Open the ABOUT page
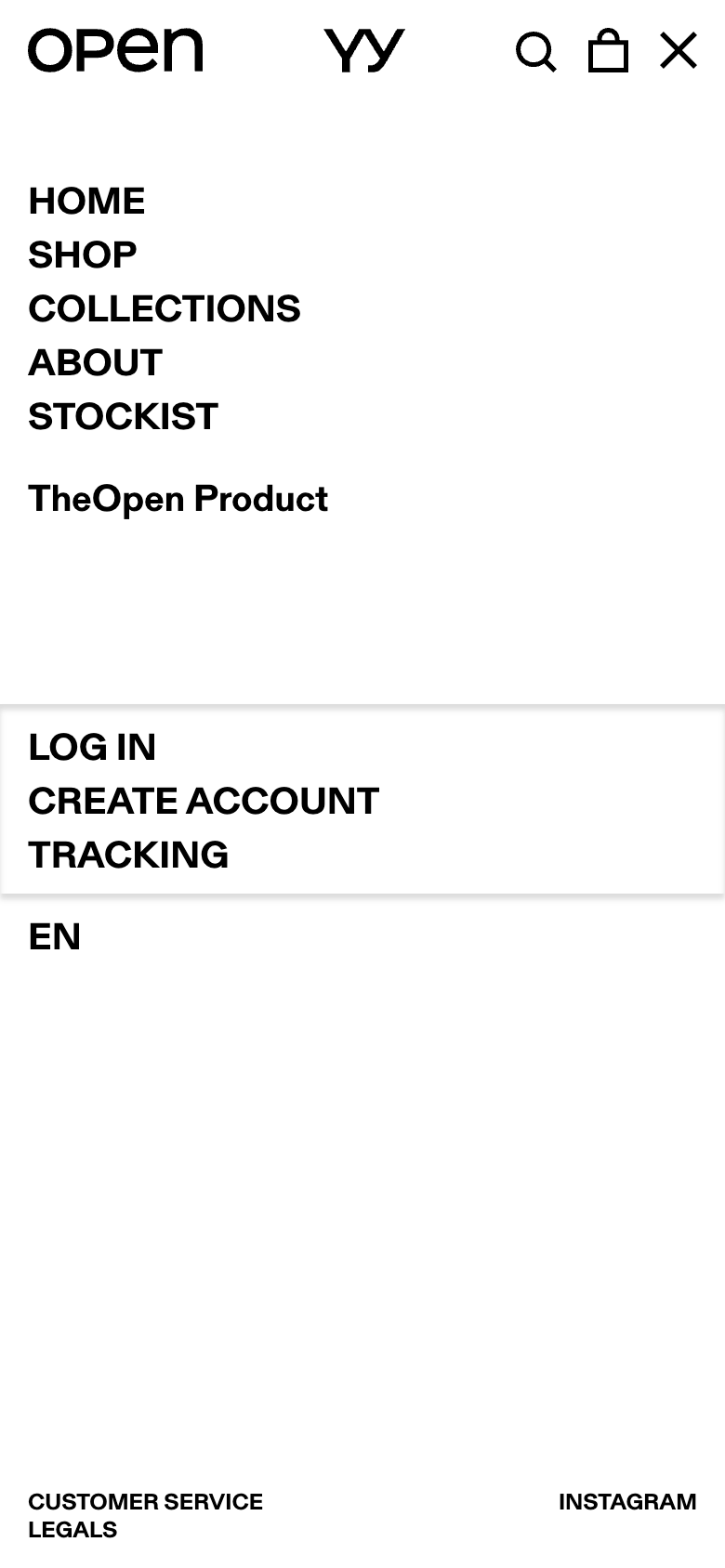Image resolution: width=725 pixels, height=1568 pixels. (96, 363)
